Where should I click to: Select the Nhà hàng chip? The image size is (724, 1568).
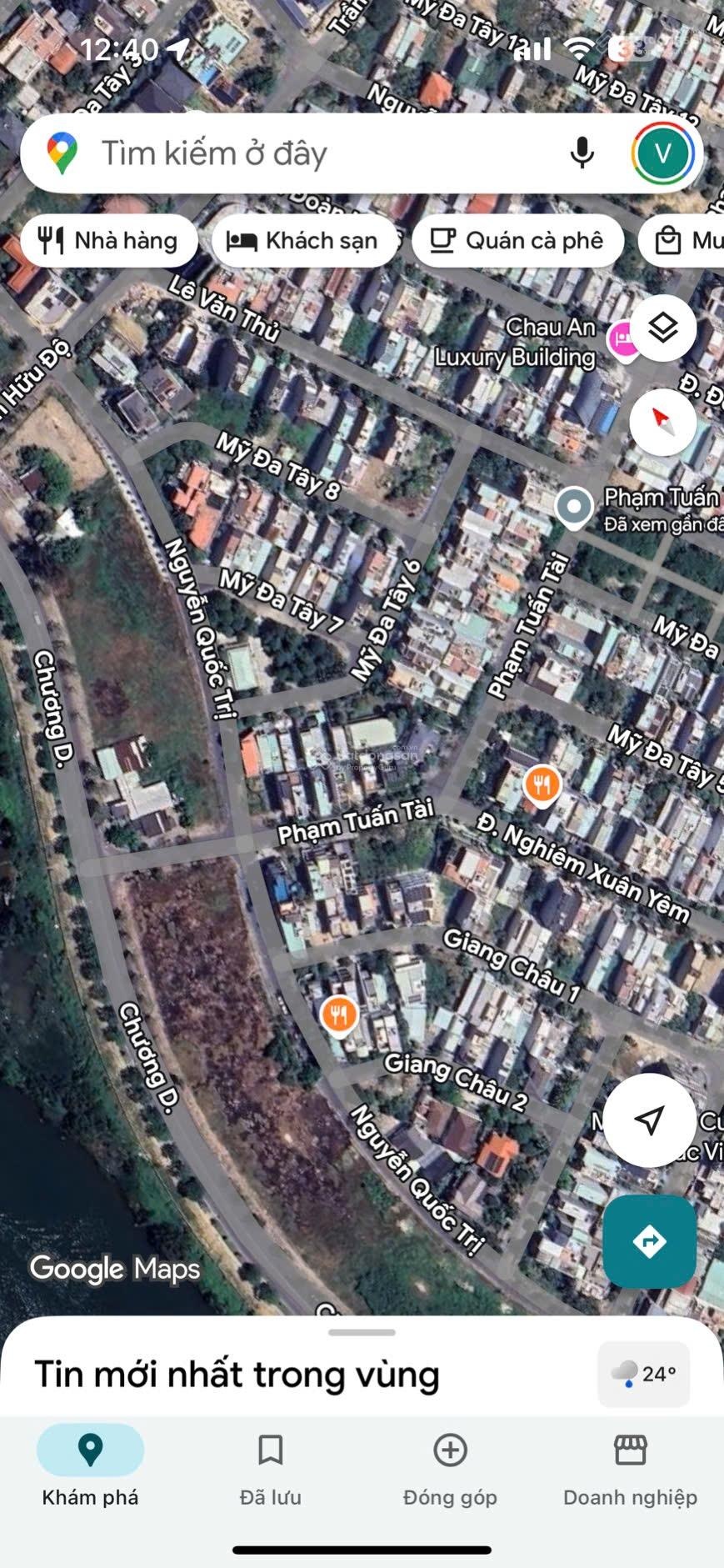click(109, 241)
